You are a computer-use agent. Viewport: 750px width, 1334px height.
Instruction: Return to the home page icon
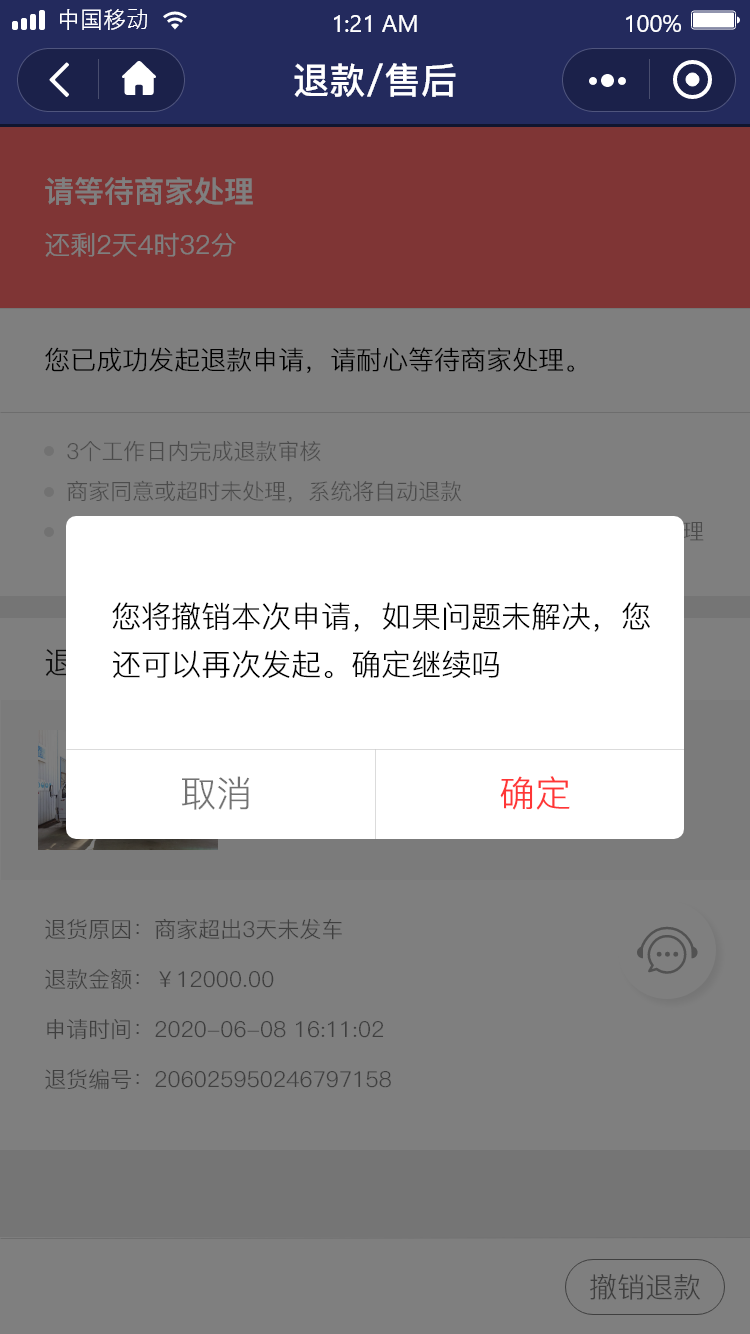point(139,80)
